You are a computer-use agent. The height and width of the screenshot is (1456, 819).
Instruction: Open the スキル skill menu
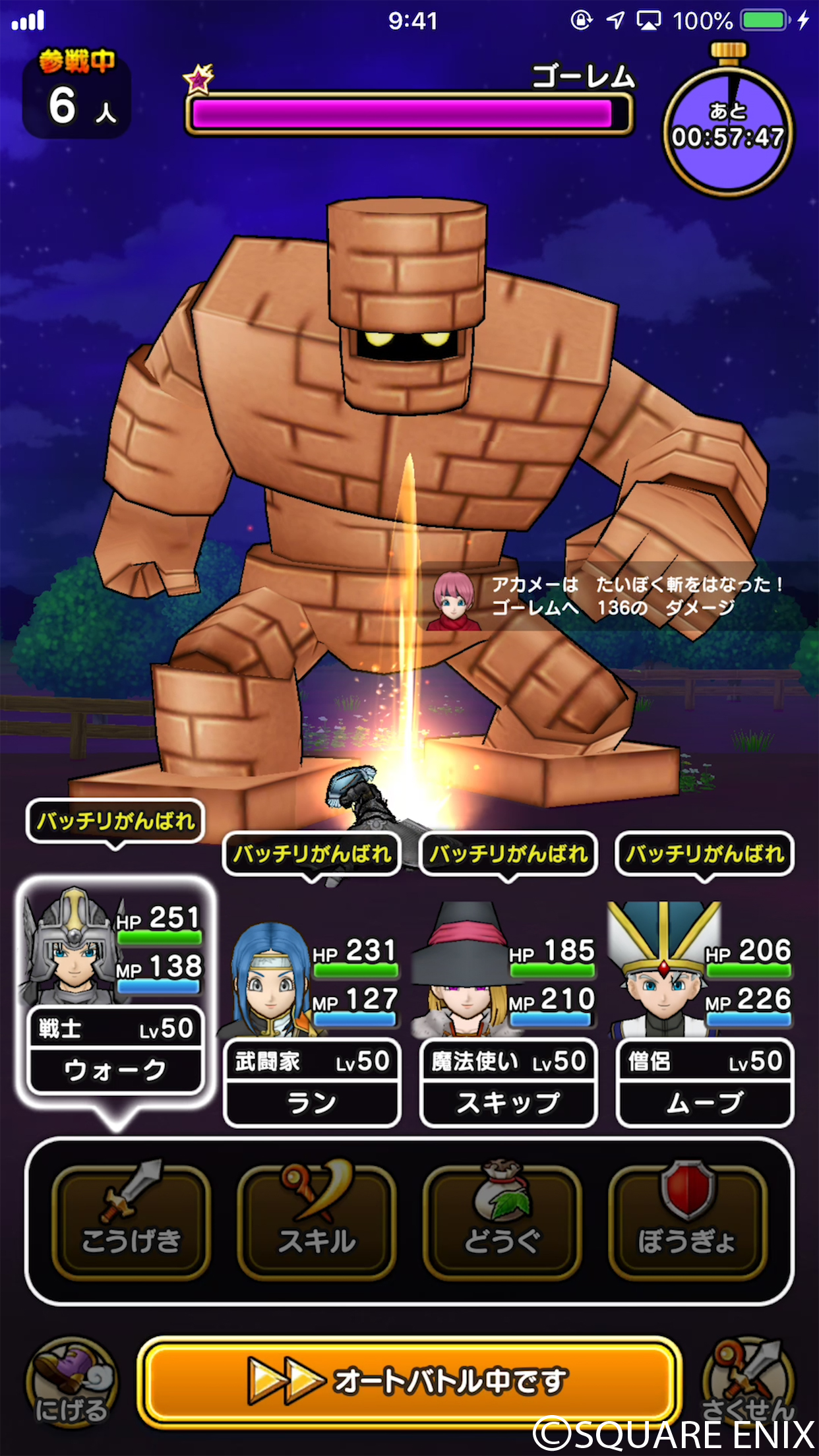tap(317, 1221)
